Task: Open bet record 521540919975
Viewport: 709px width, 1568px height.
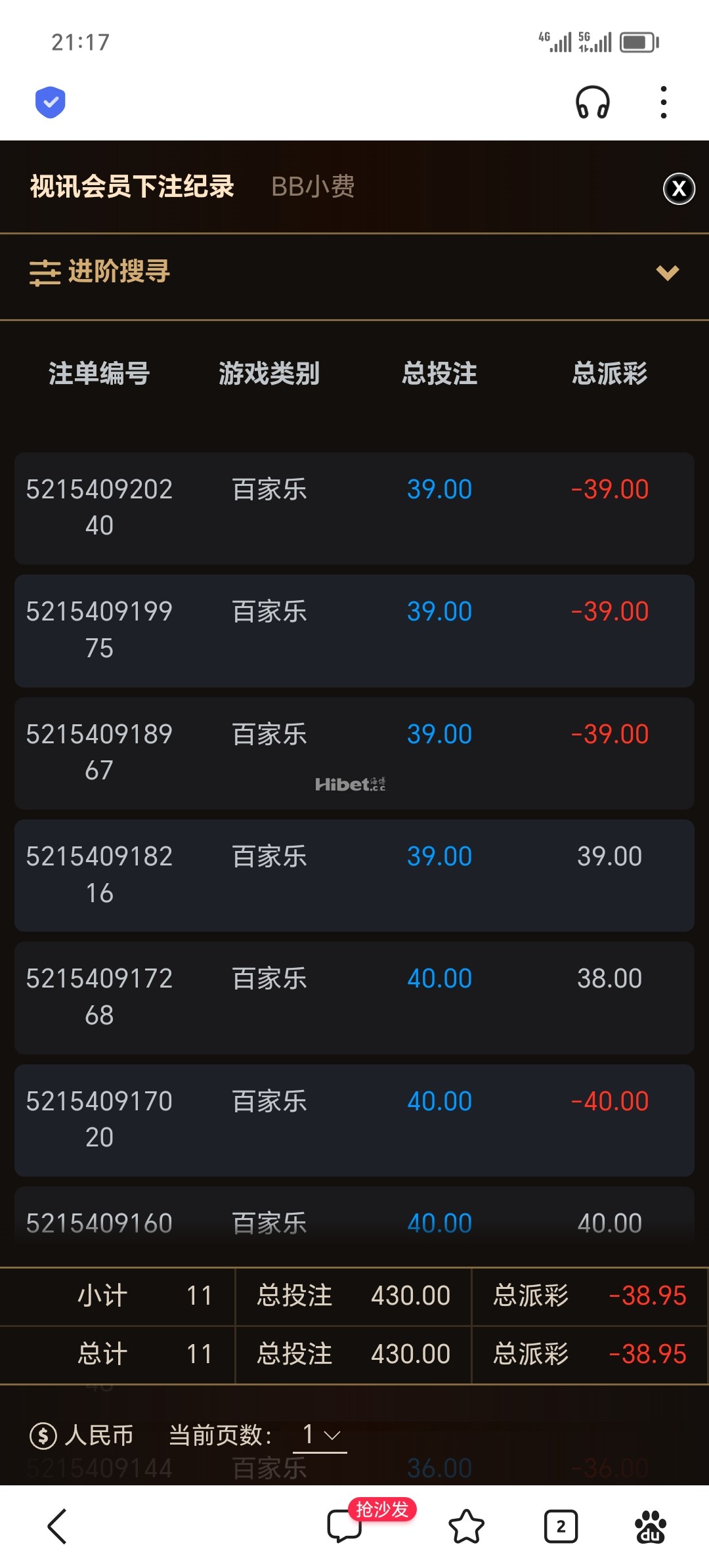Action: click(354, 631)
